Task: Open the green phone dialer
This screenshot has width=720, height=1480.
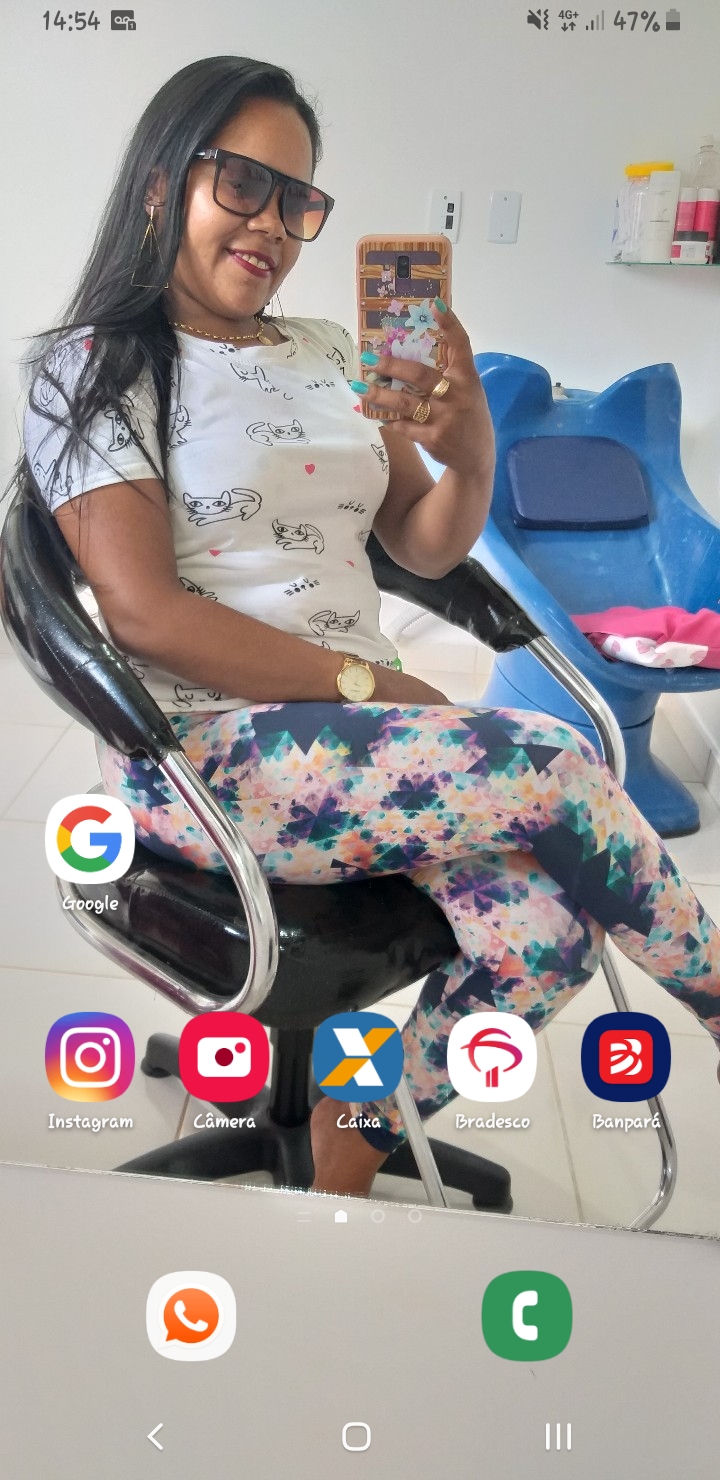Action: [x=527, y=1316]
